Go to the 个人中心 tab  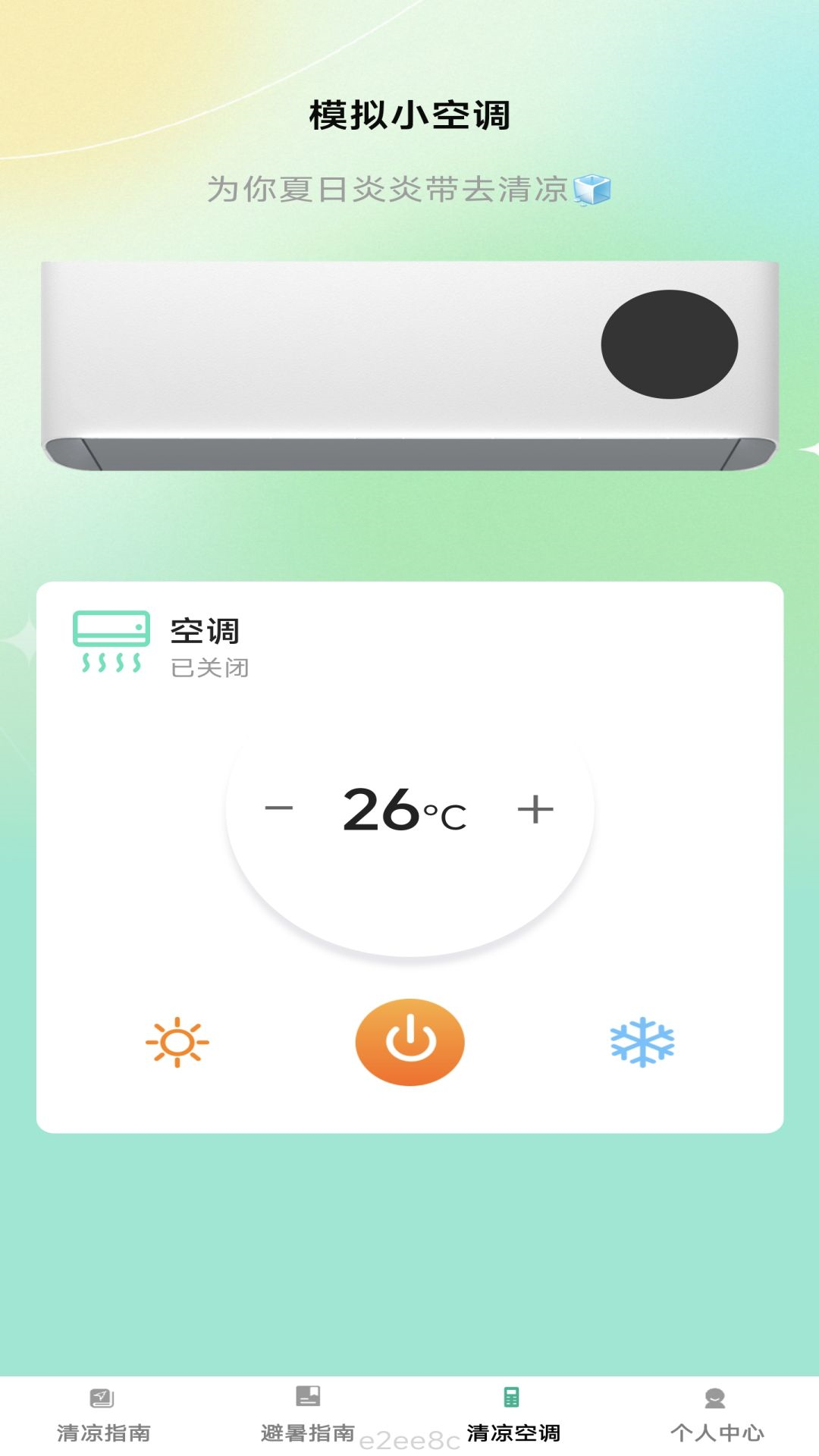point(716,1417)
